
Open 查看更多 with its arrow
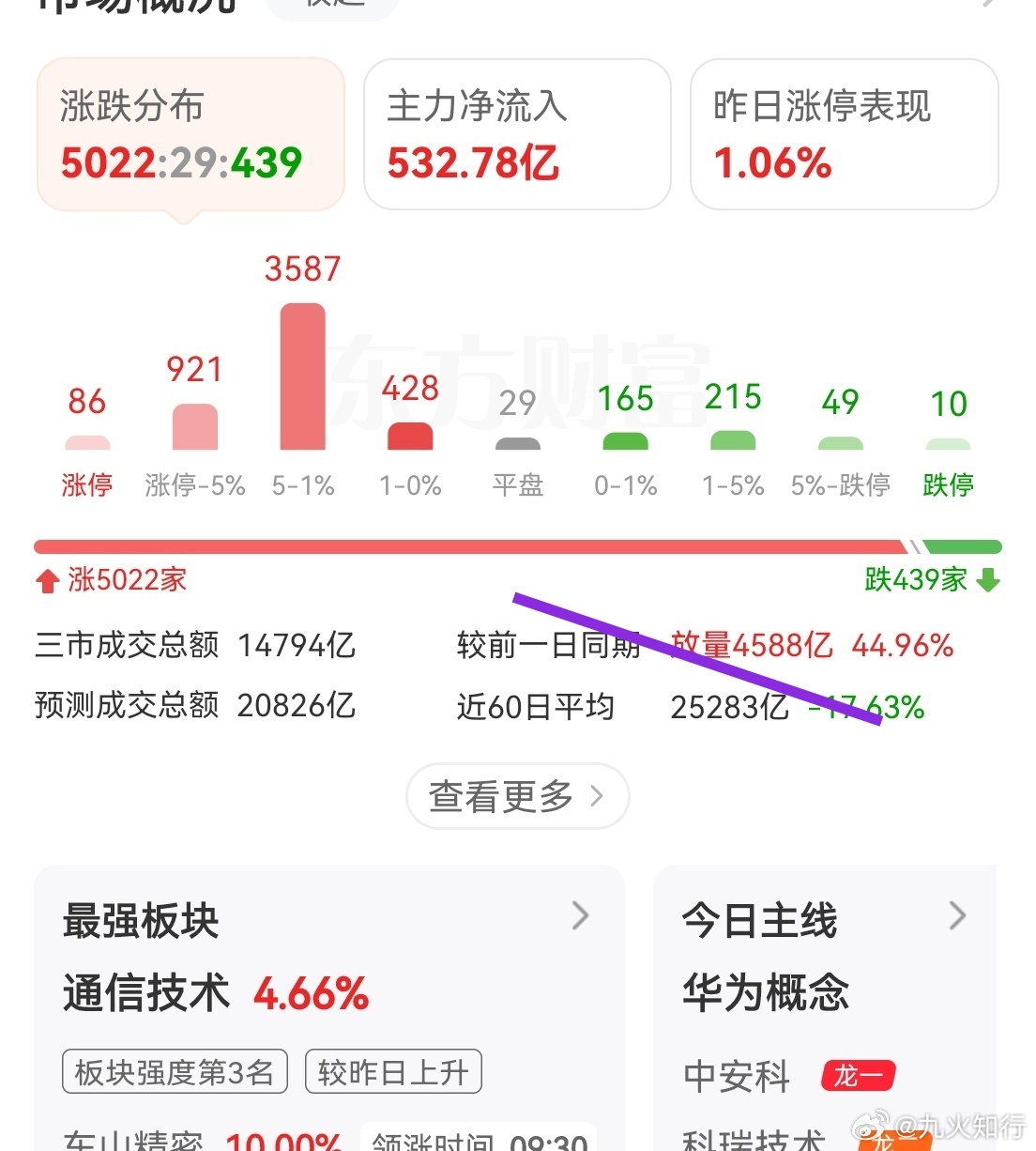point(517,796)
